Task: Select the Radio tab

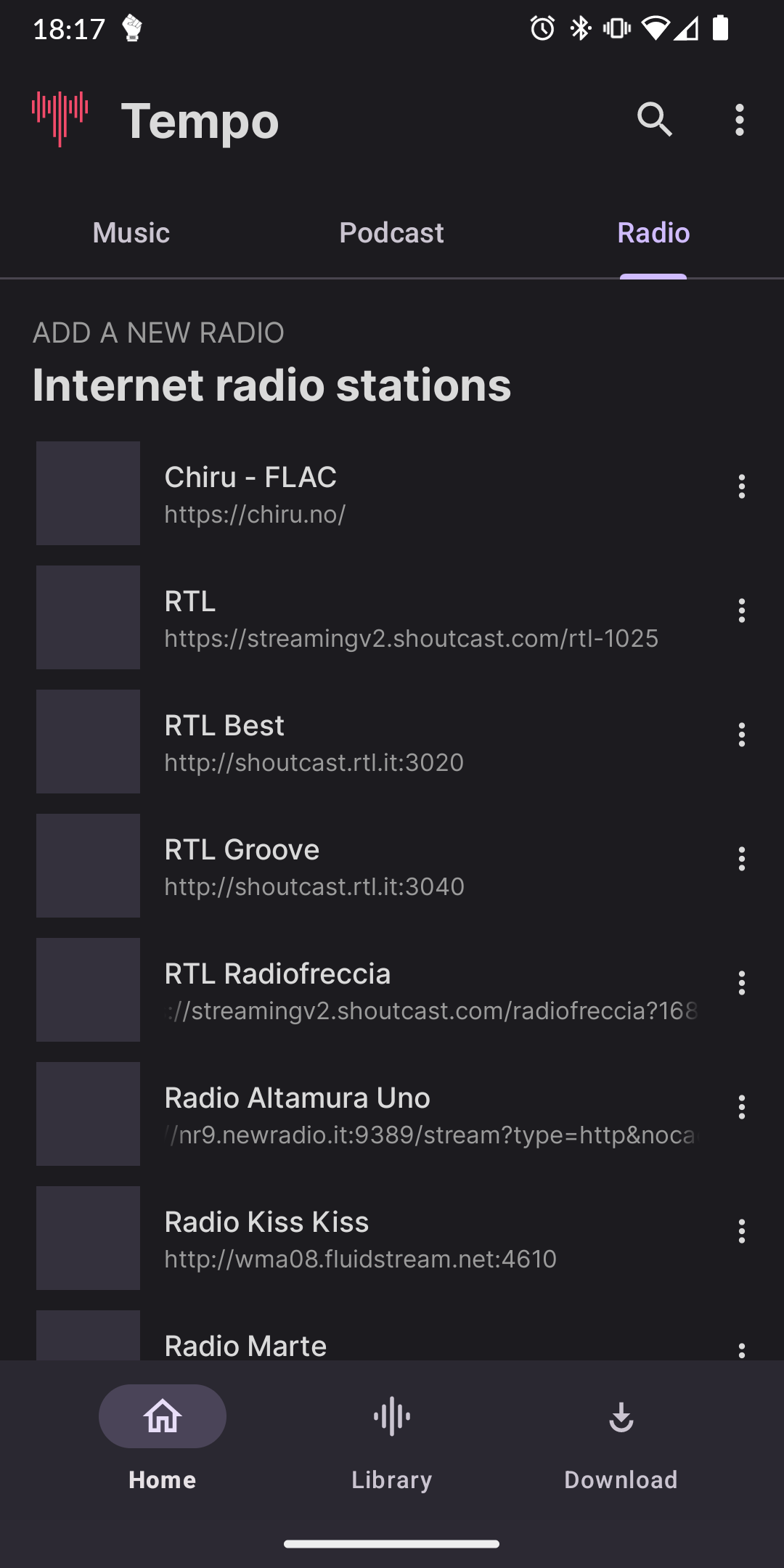Action: [653, 233]
